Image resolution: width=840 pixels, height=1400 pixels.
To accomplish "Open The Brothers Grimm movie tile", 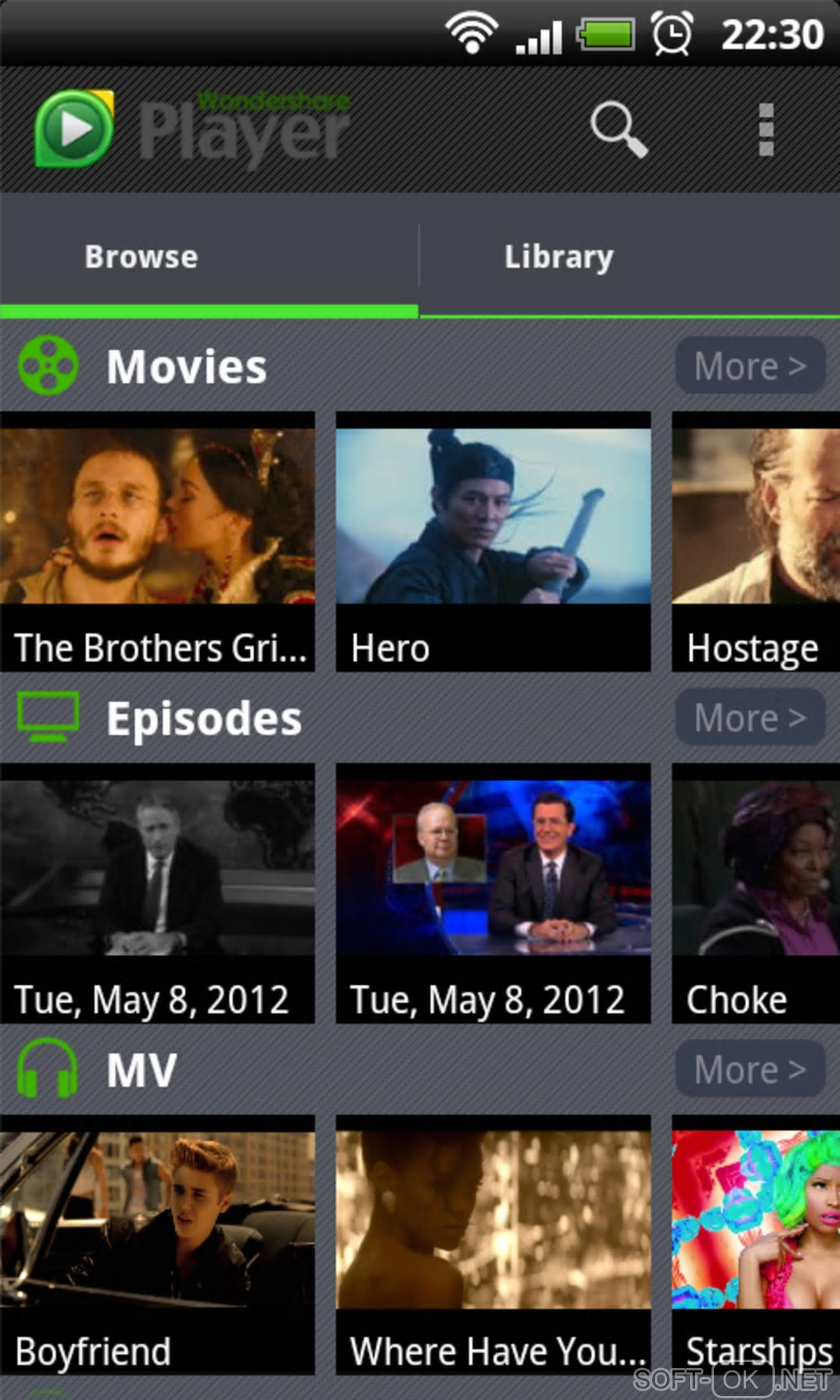I will (x=157, y=541).
